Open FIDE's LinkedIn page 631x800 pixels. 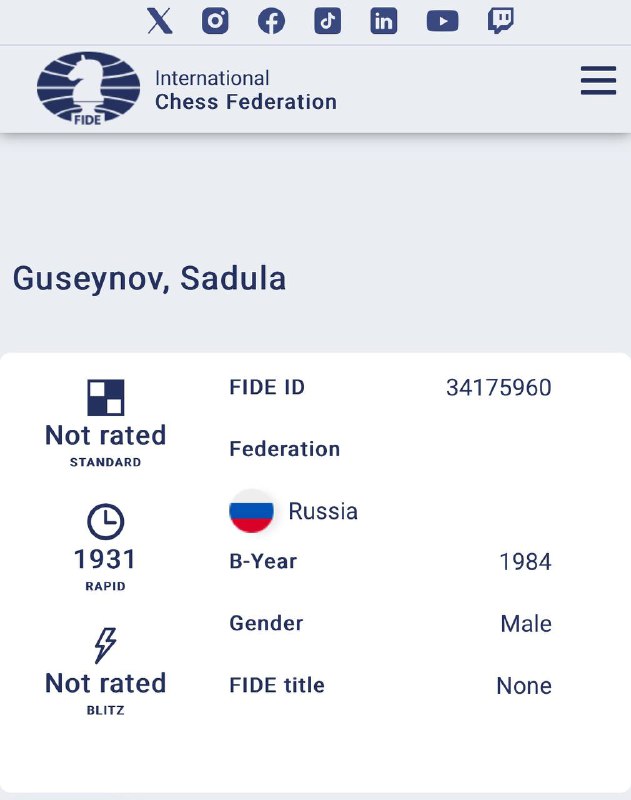click(x=384, y=21)
